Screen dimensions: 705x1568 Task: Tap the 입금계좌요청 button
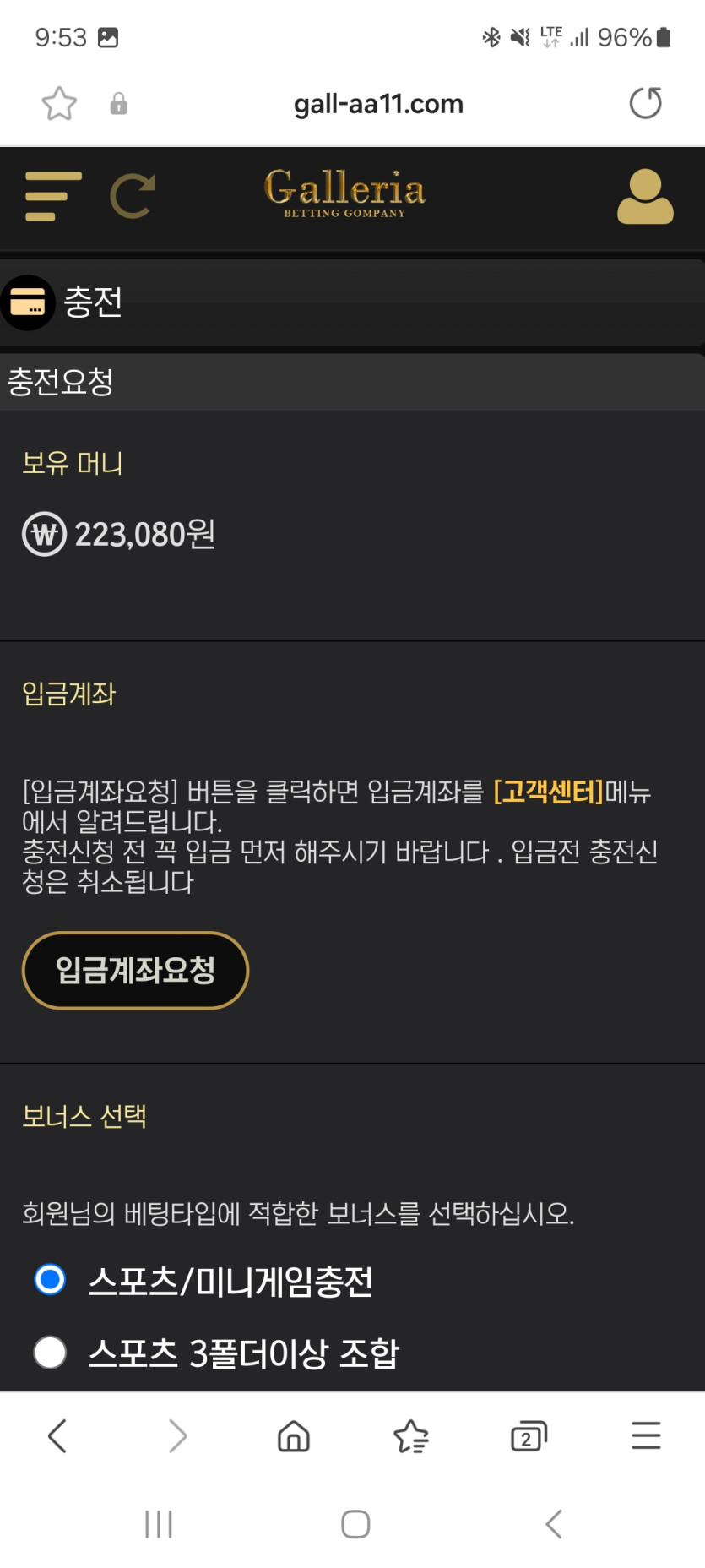point(135,970)
